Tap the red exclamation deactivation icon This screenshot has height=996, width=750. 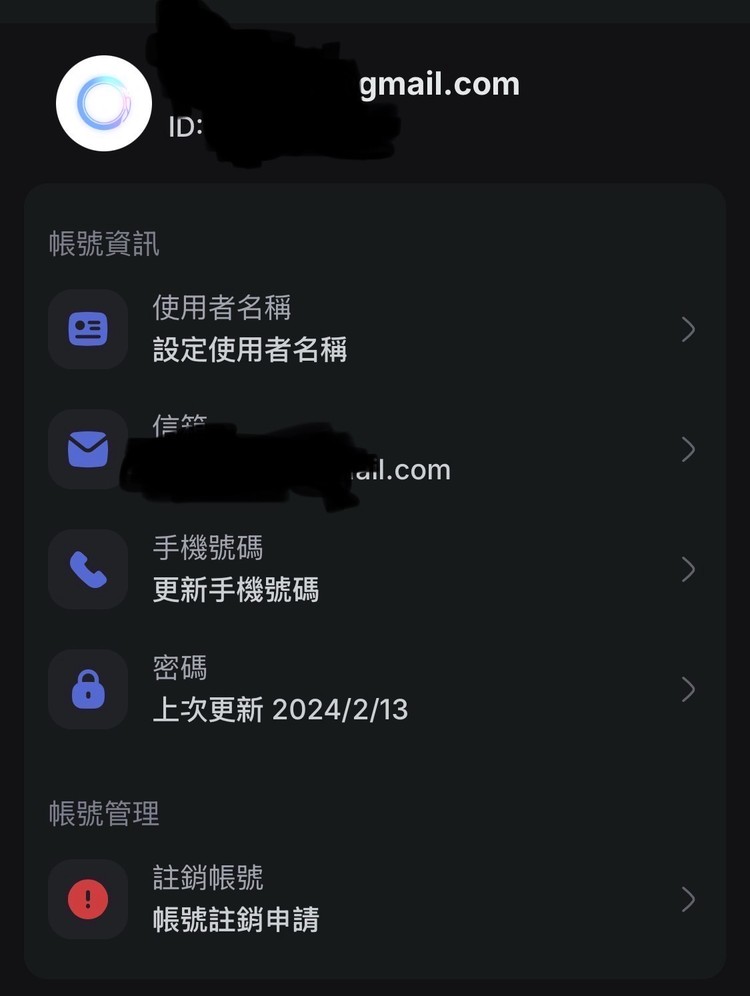pos(88,898)
